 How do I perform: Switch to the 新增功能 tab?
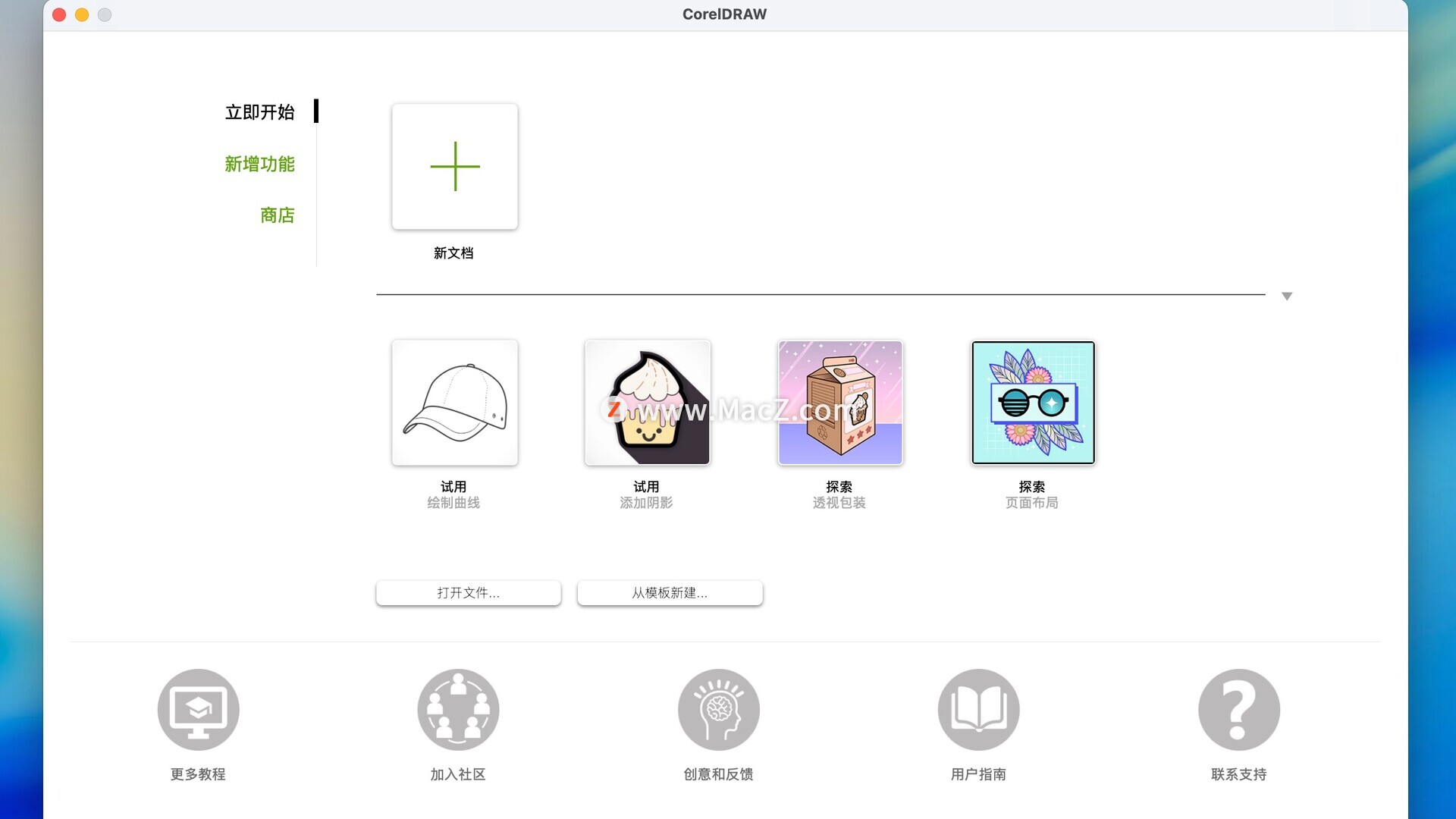pyautogui.click(x=259, y=164)
